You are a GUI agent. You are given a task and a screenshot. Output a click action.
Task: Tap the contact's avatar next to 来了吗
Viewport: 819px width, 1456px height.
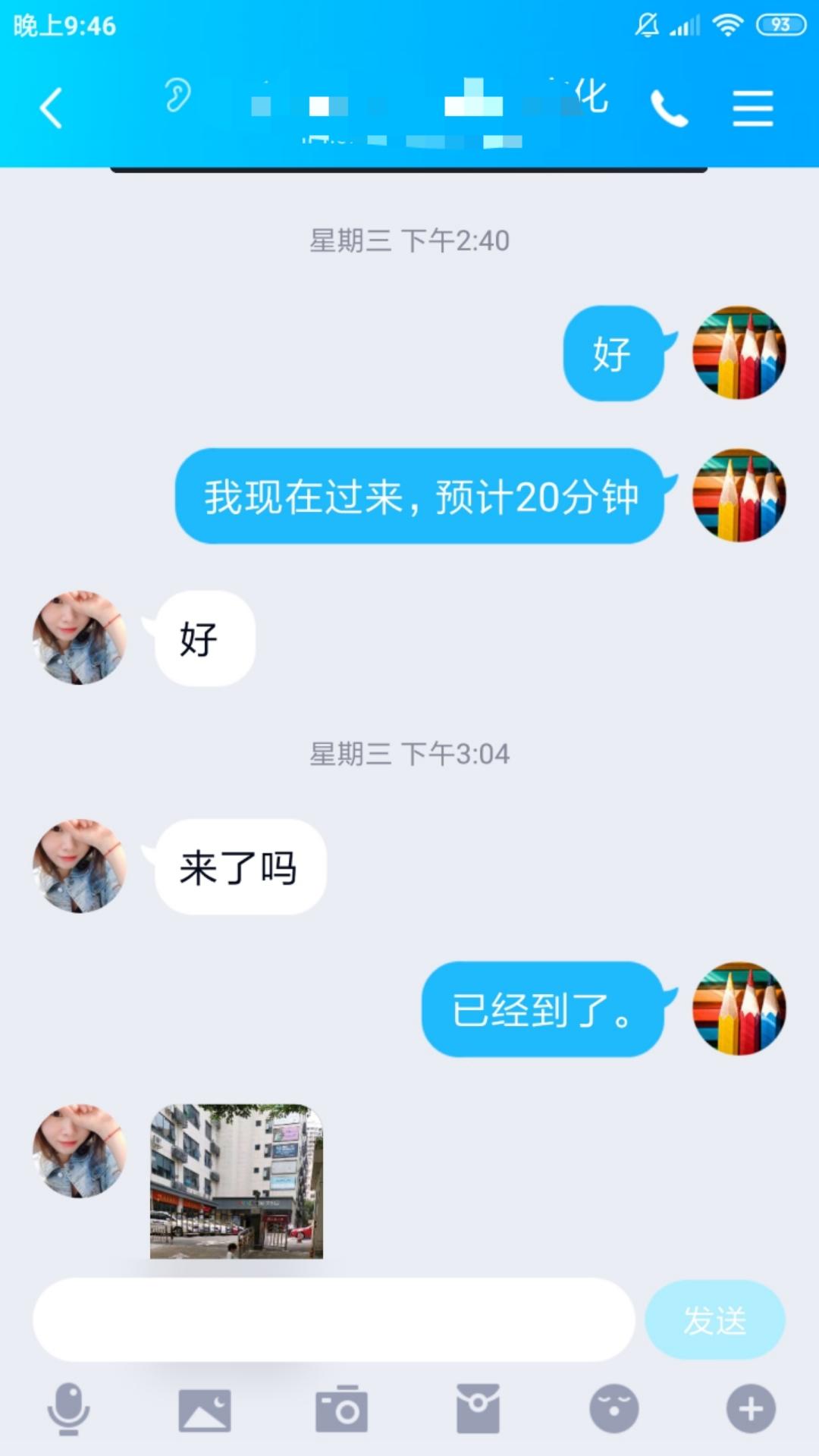click(x=78, y=868)
